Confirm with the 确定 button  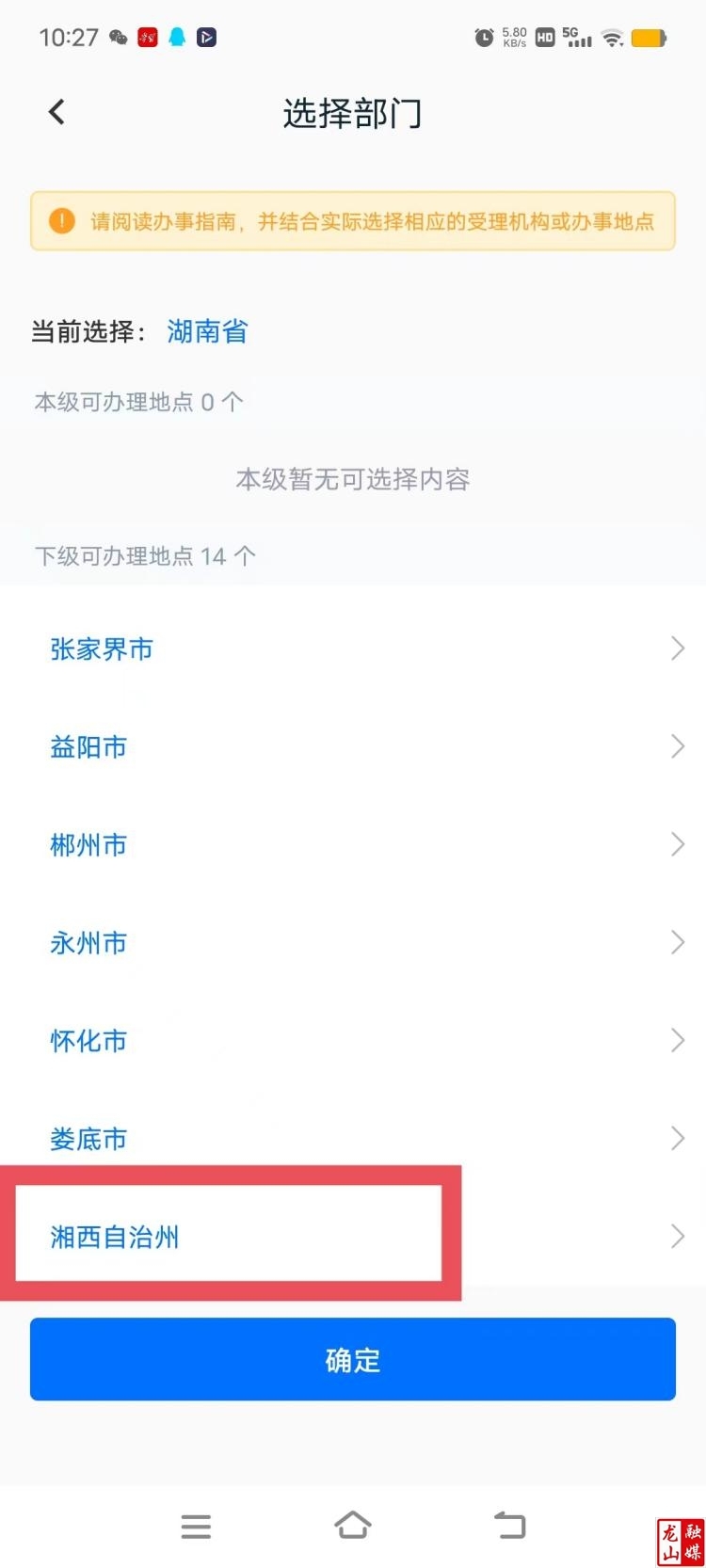pyautogui.click(x=353, y=1359)
